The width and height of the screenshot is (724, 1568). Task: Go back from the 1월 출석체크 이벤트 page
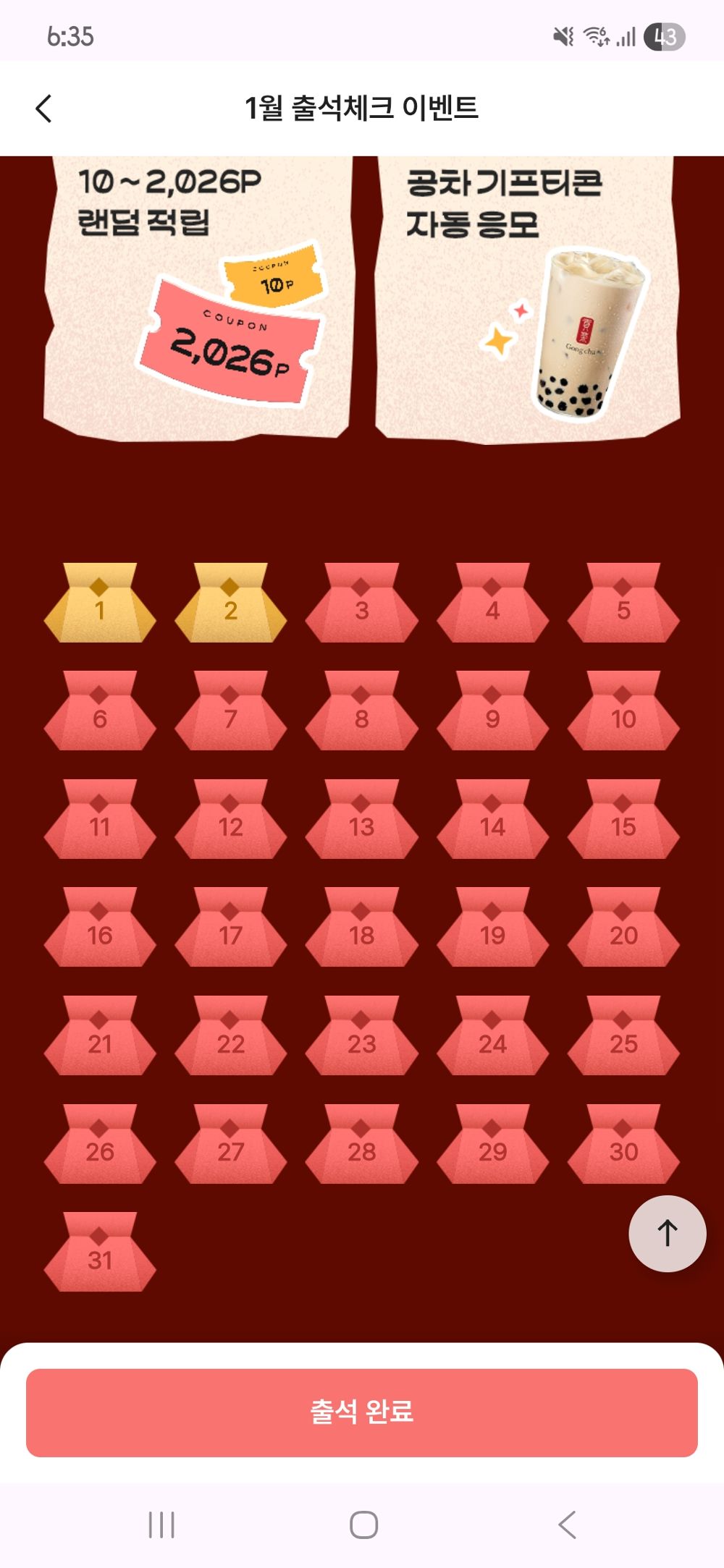pos(44,109)
